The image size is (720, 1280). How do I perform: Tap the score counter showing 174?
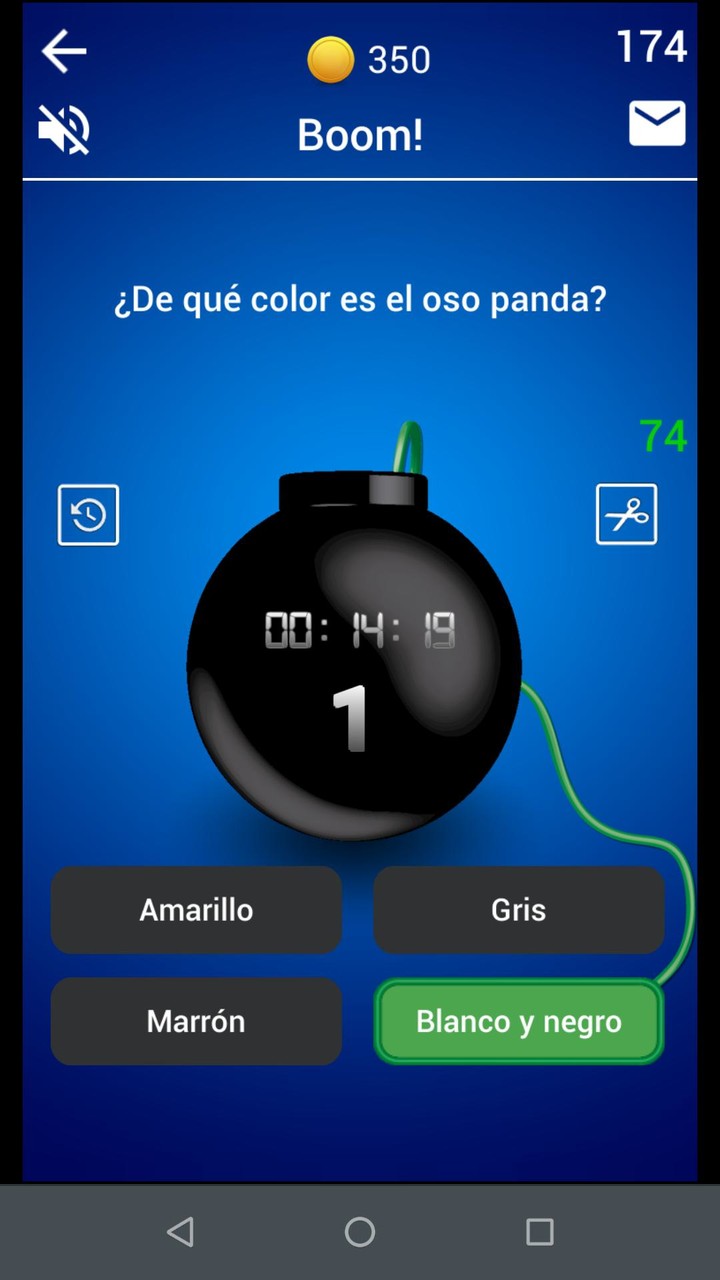point(651,46)
